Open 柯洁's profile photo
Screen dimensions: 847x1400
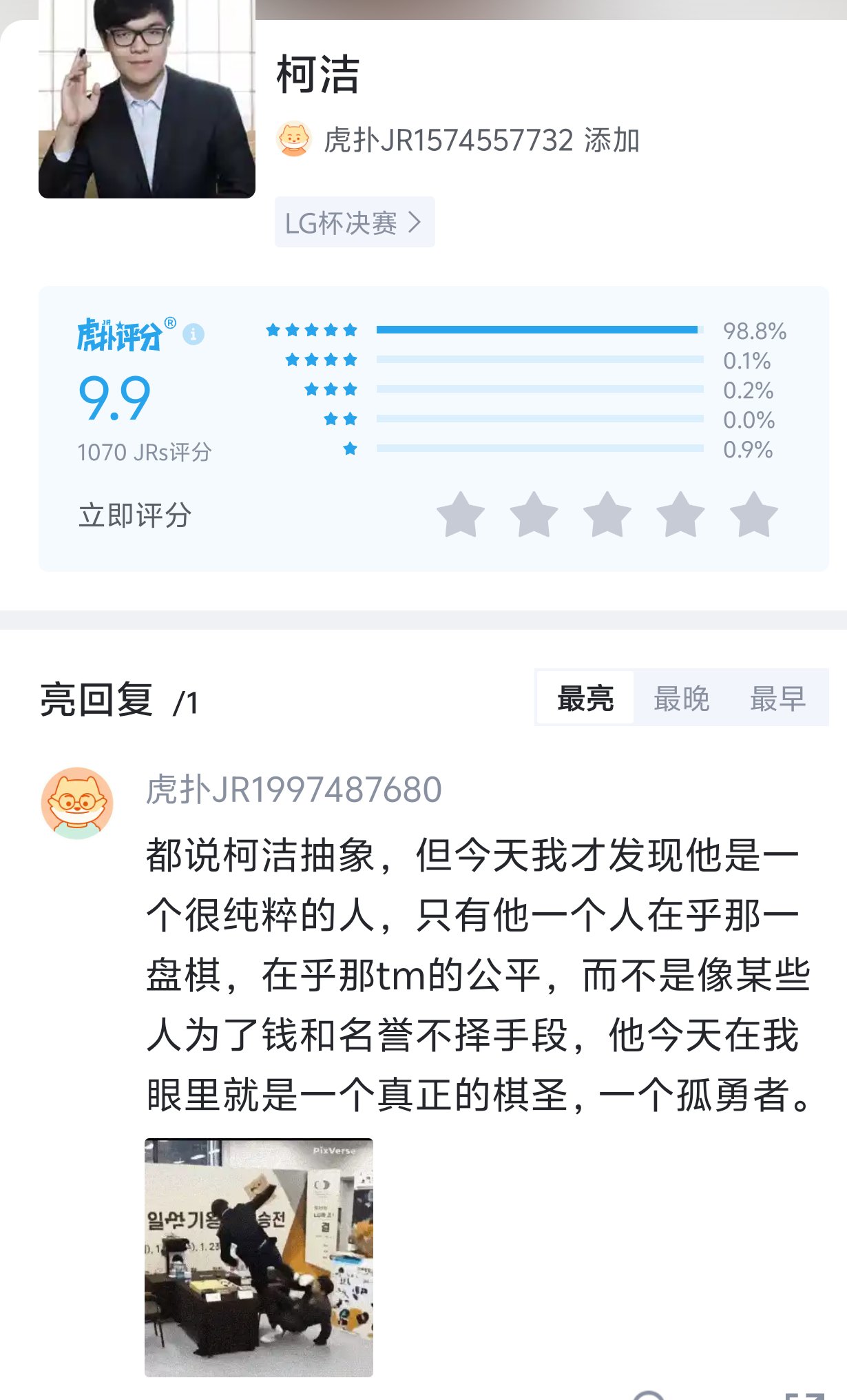(x=147, y=99)
